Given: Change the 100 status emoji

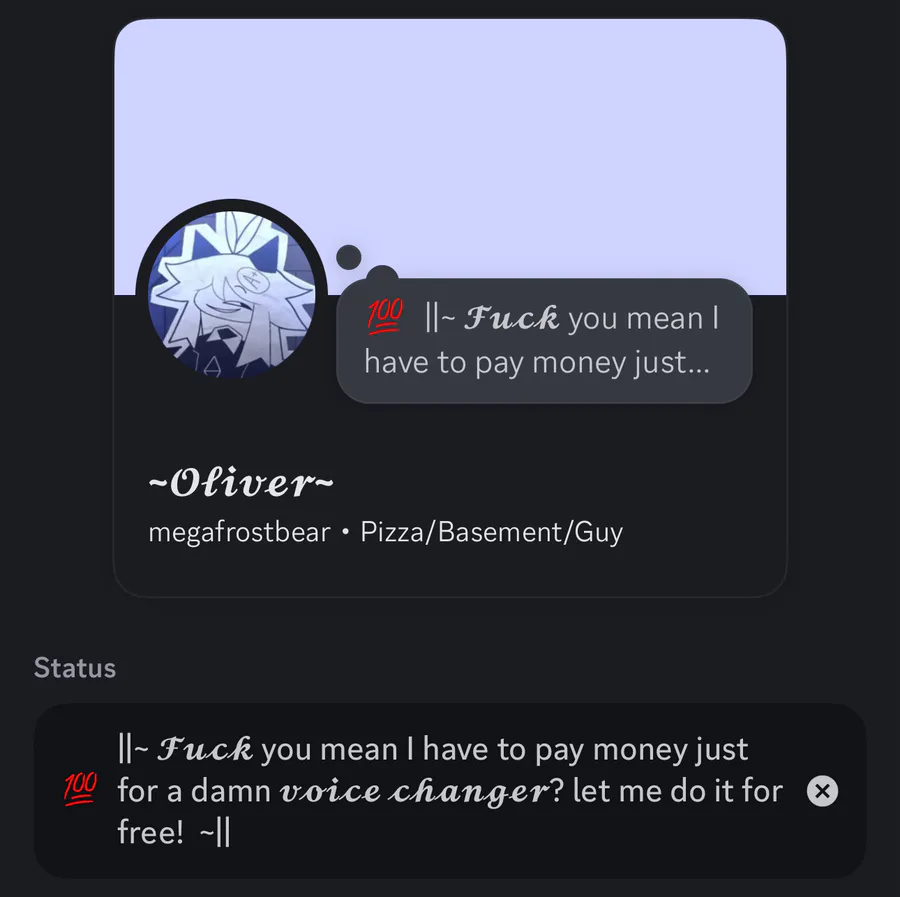Looking at the screenshot, I should coord(81,790).
